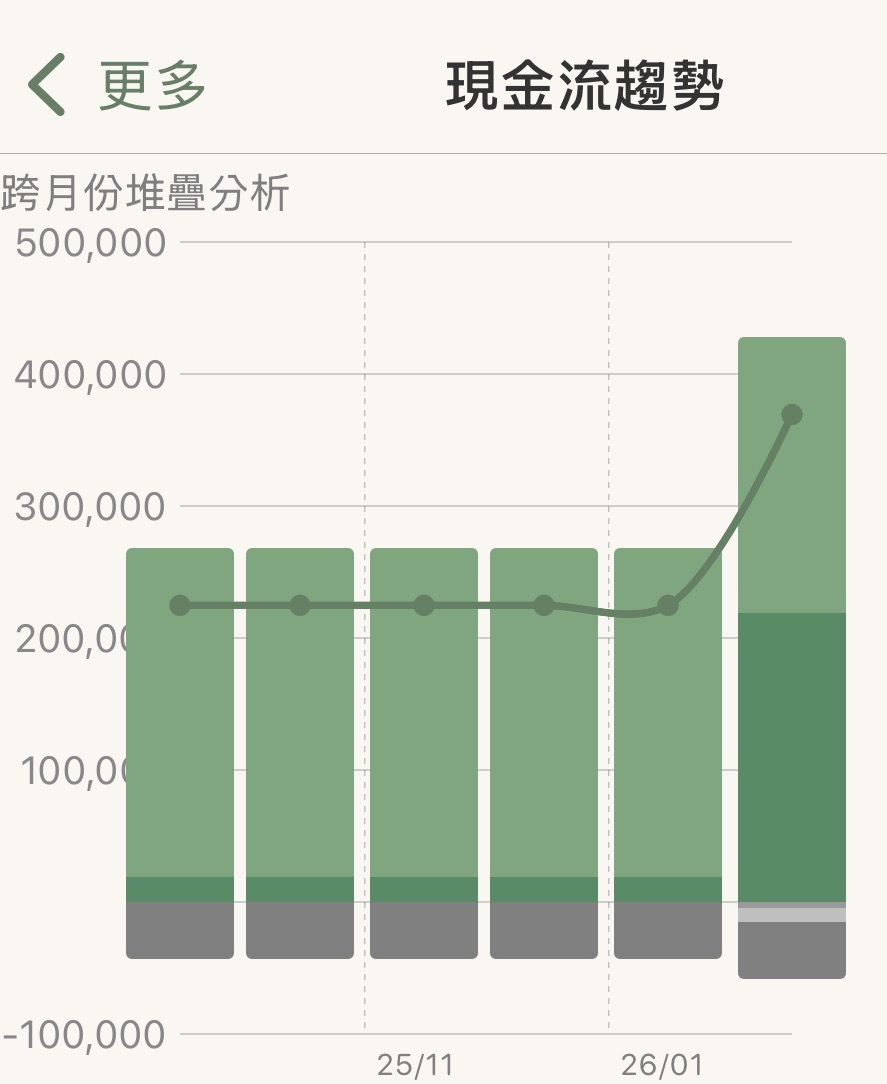This screenshot has height=1084, width=887.
Task: Select the tallest rightmost stacked bar
Action: click(791, 650)
